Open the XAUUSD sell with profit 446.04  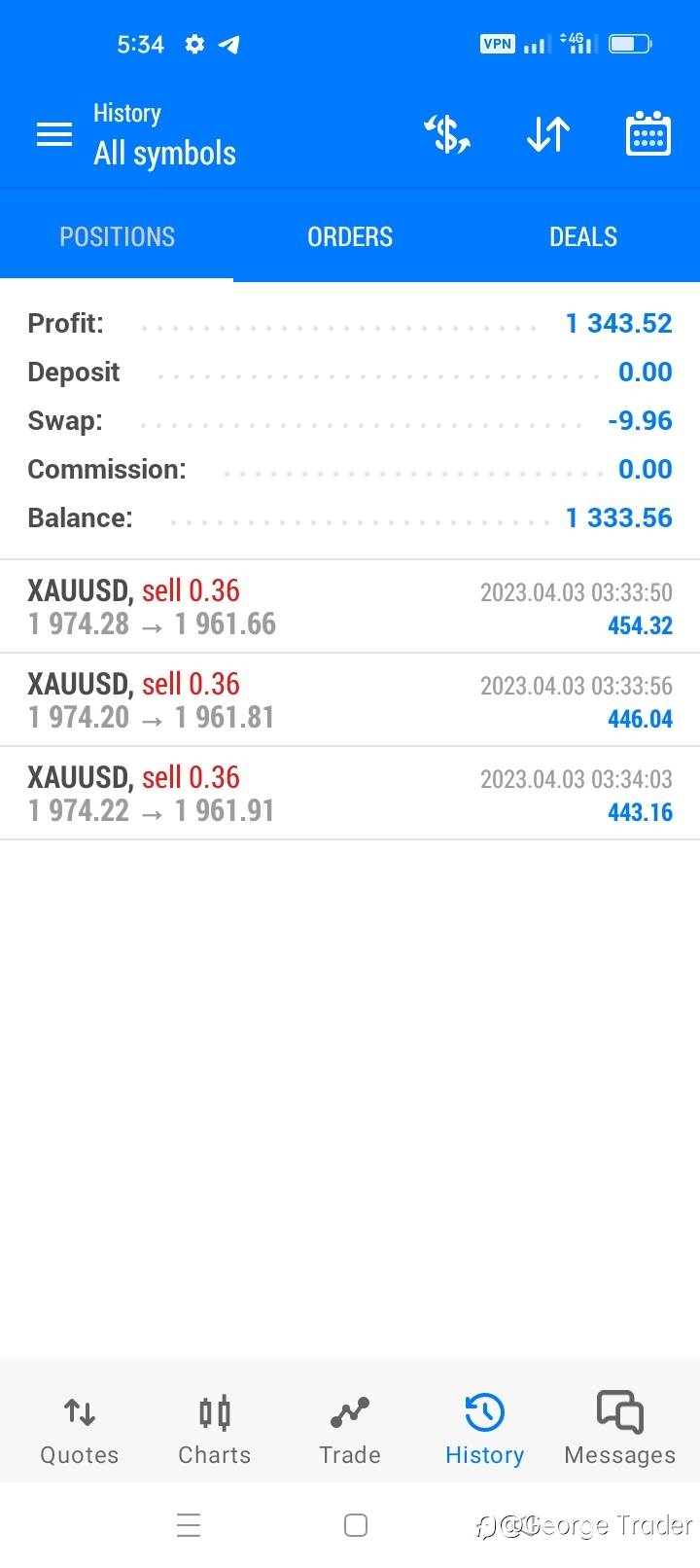pyautogui.click(x=350, y=700)
